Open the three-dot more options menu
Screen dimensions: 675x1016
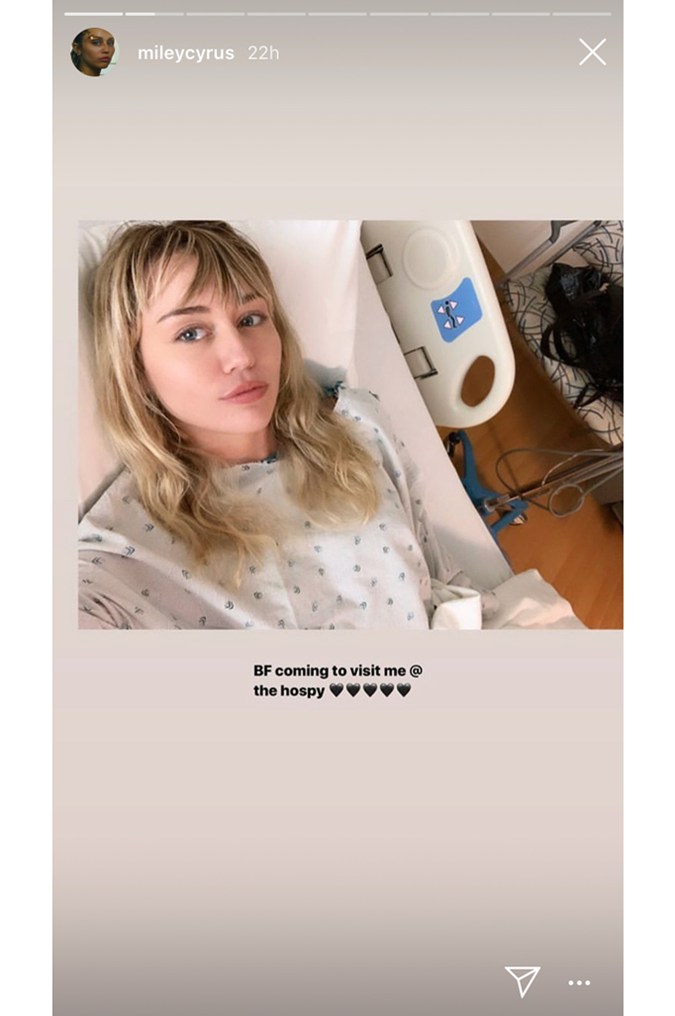(x=579, y=983)
